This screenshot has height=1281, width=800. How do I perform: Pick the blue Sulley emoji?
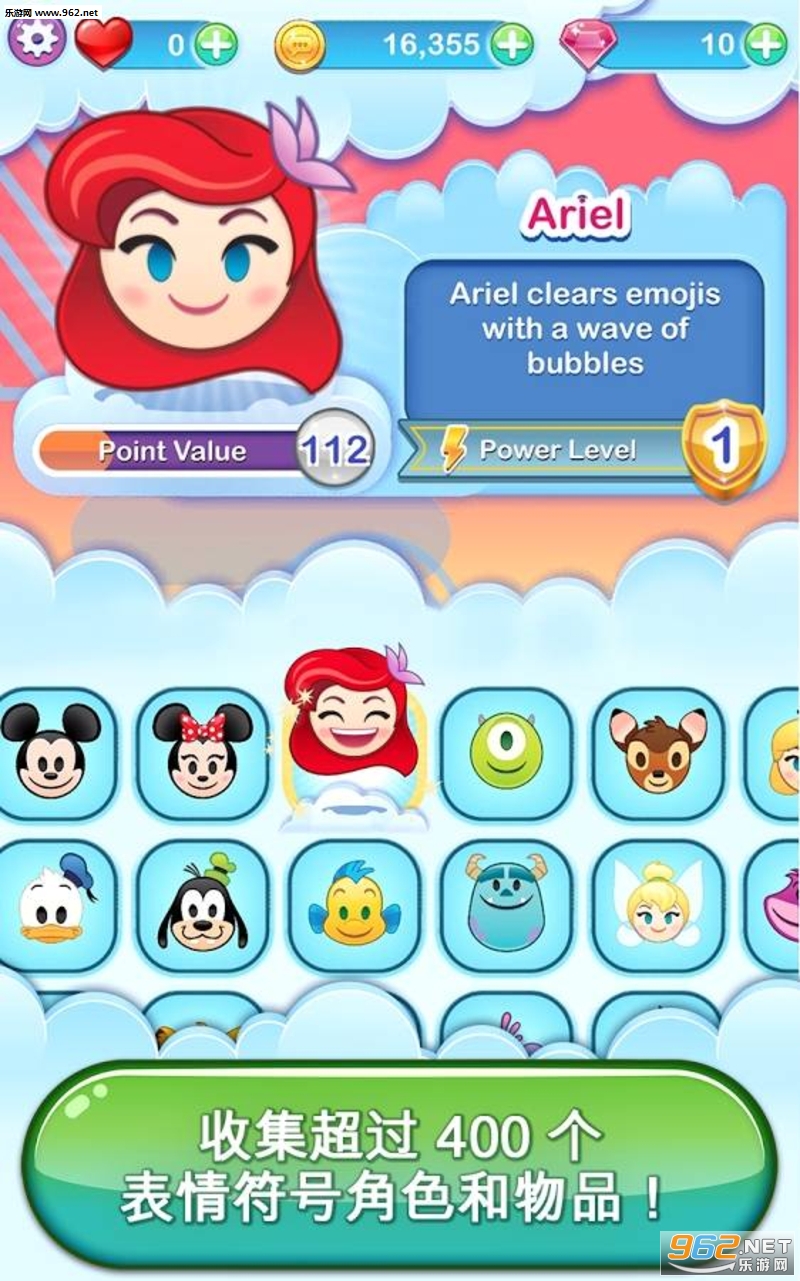pyautogui.click(x=507, y=906)
